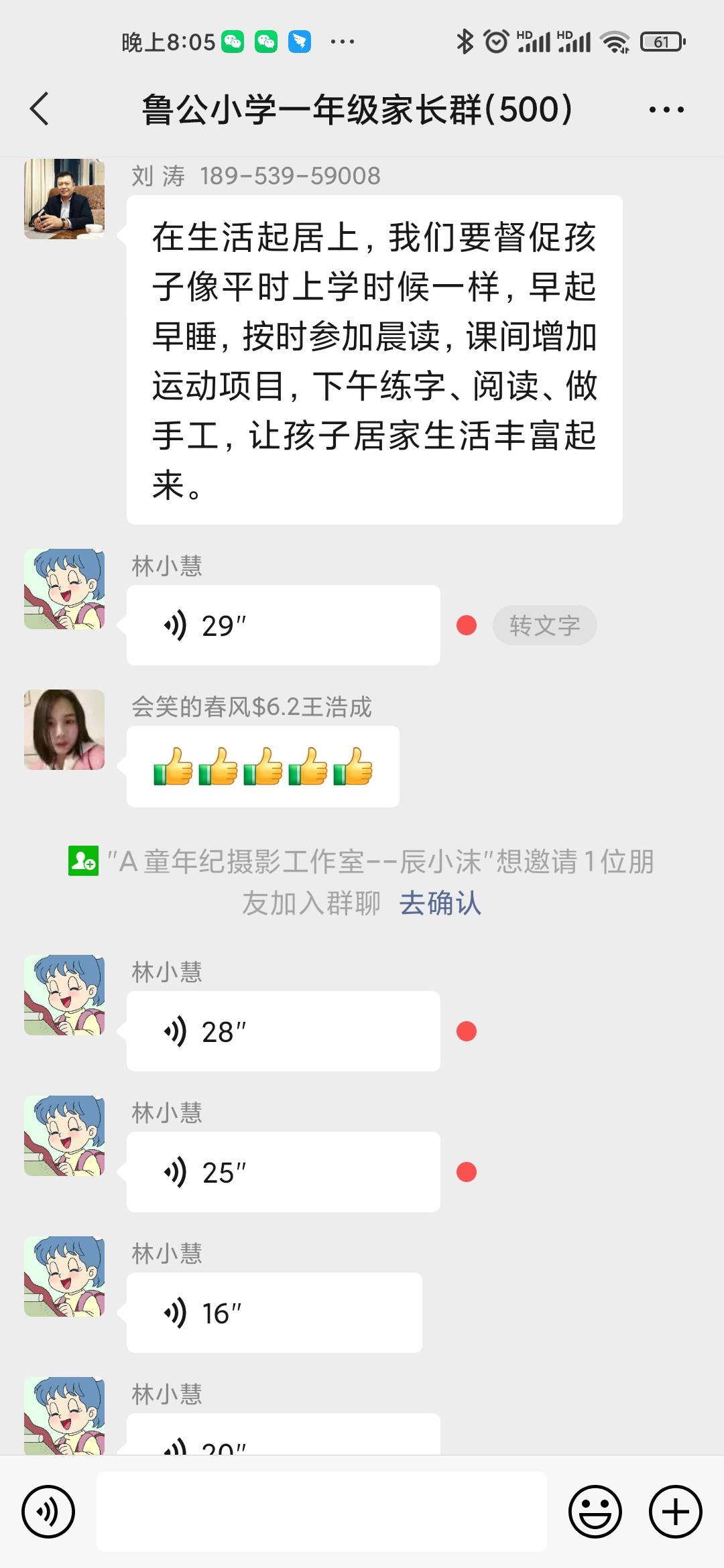Tap the back arrow to exit the chat
Viewport: 724px width, 1568px height.
pyautogui.click(x=38, y=109)
